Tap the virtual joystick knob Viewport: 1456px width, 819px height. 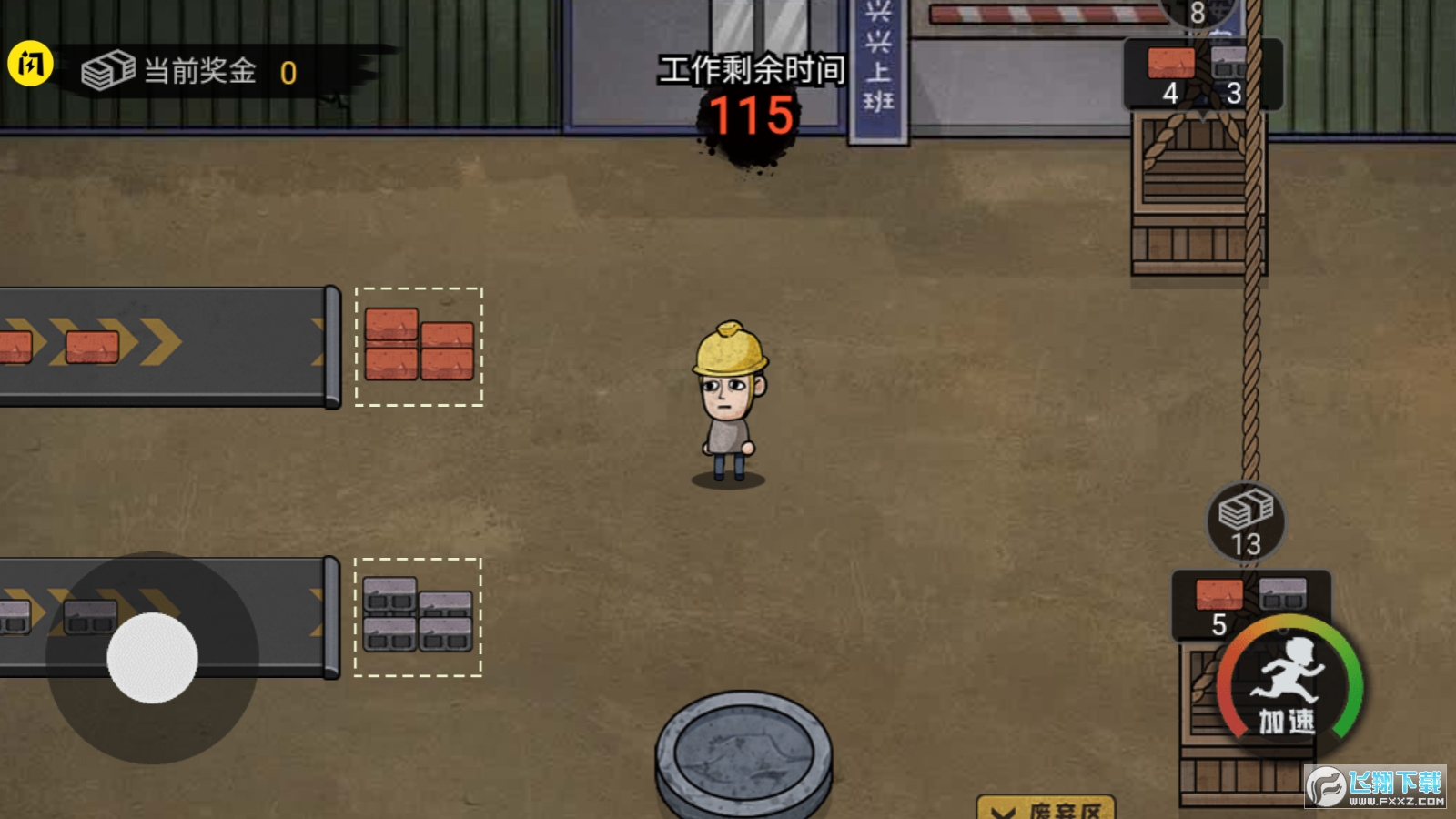tap(152, 658)
